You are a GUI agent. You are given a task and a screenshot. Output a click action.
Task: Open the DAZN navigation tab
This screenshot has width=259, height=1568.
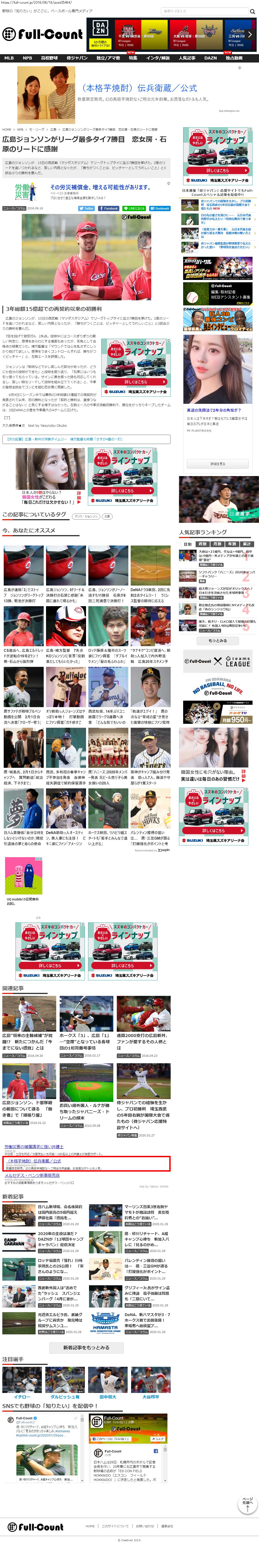(210, 58)
